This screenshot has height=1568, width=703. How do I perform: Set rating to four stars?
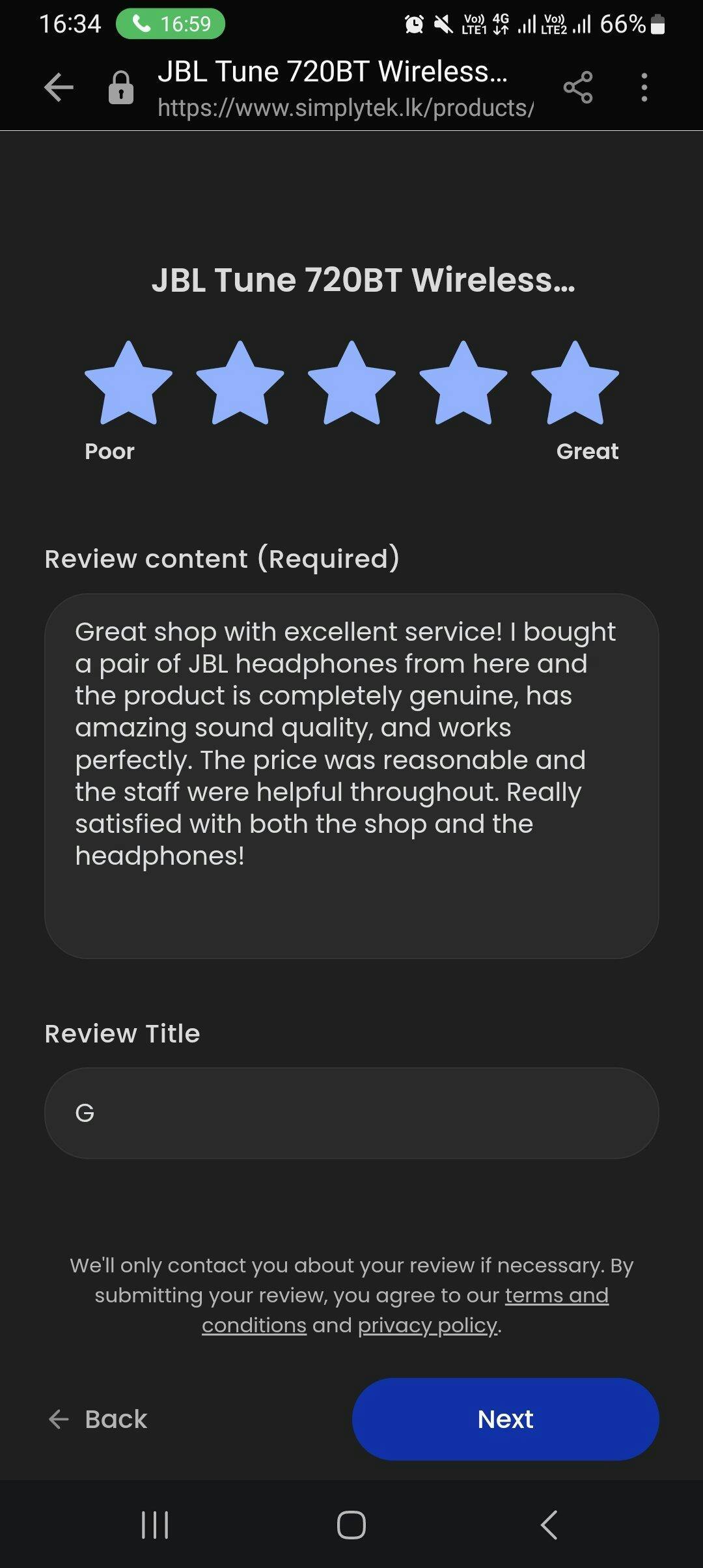(x=463, y=384)
